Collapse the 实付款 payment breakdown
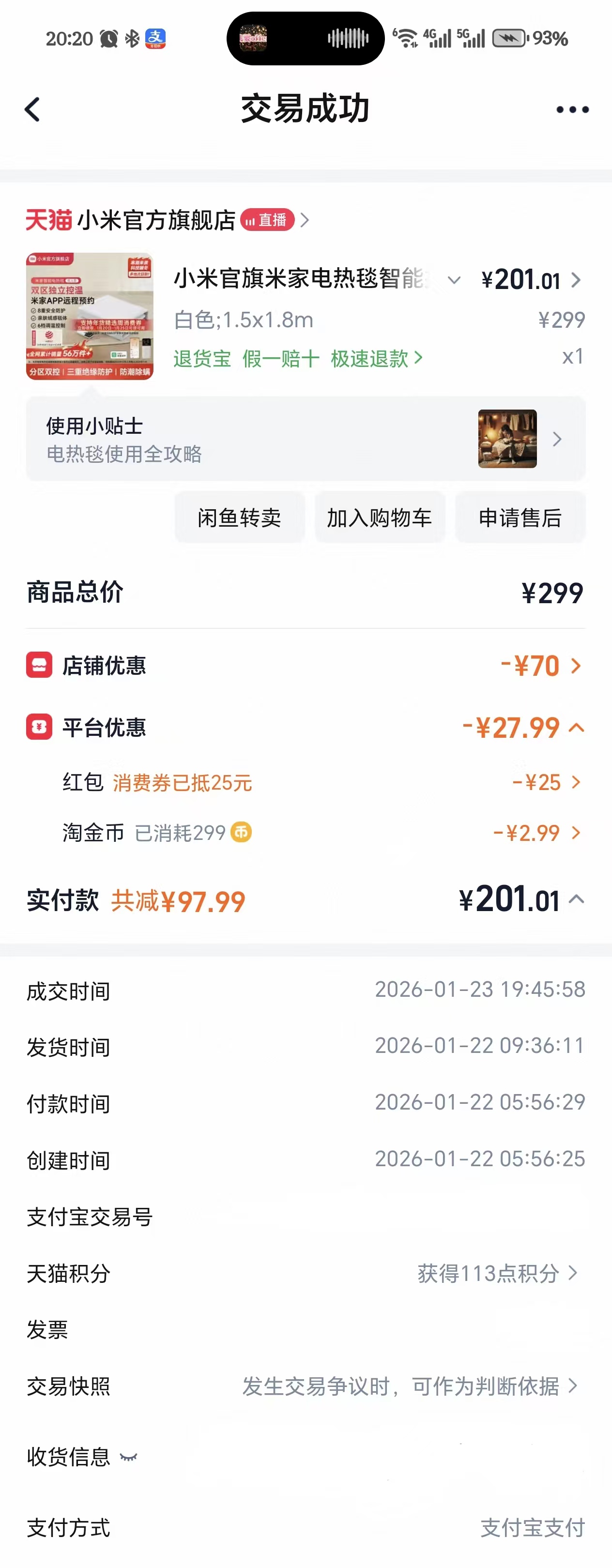 tap(576, 899)
